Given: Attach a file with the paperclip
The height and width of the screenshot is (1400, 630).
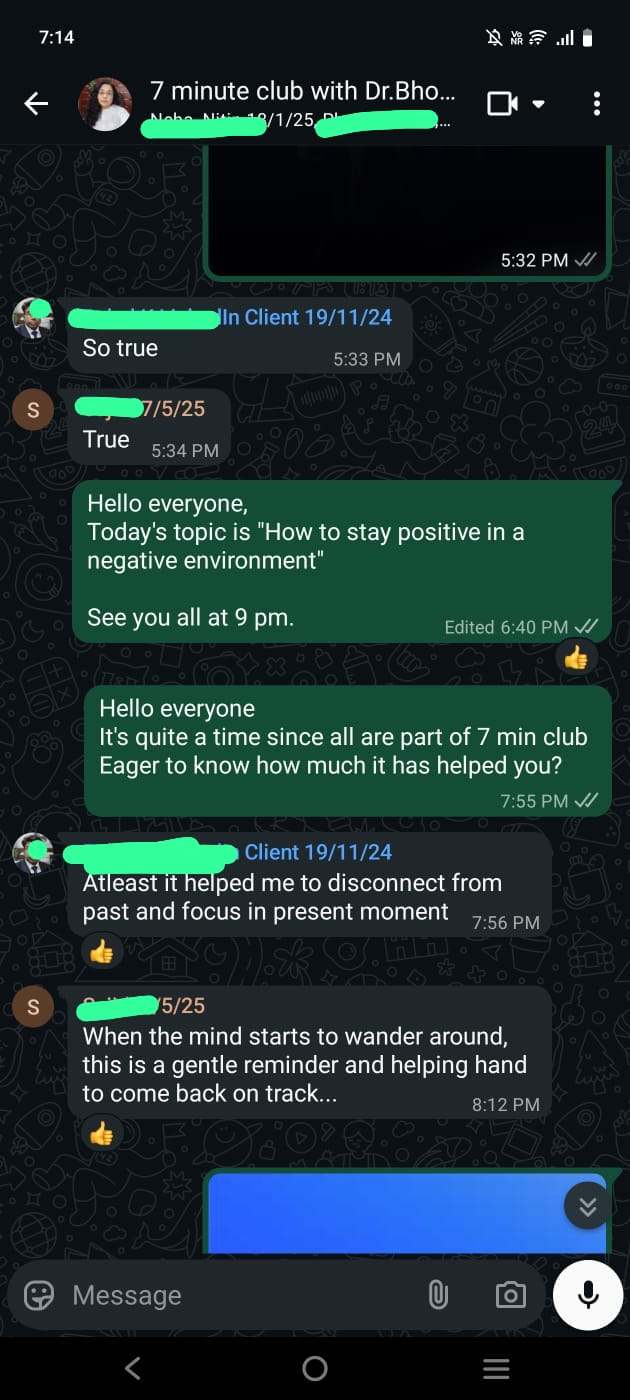Looking at the screenshot, I should pos(438,1295).
